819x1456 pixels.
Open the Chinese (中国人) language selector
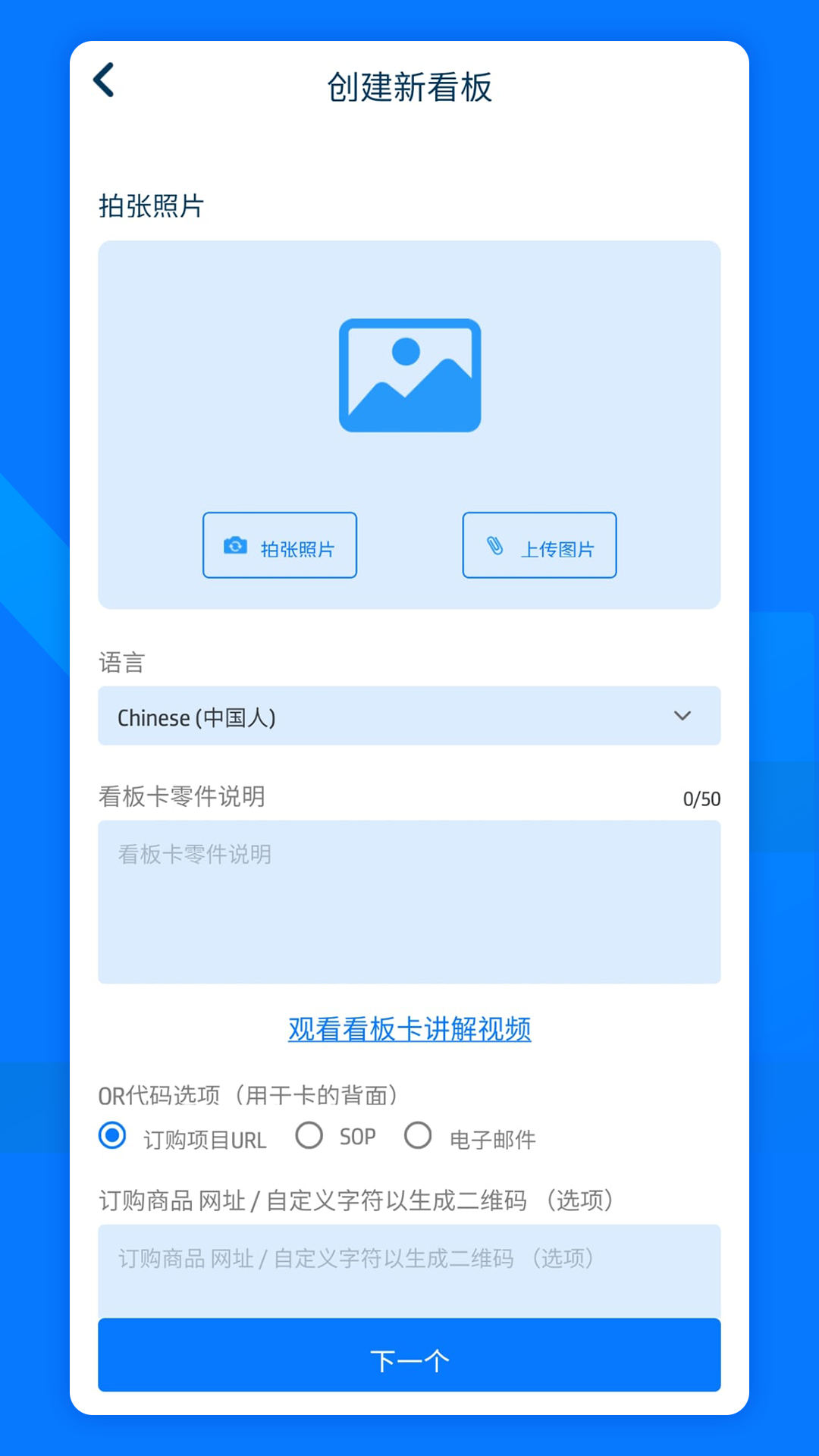point(409,716)
